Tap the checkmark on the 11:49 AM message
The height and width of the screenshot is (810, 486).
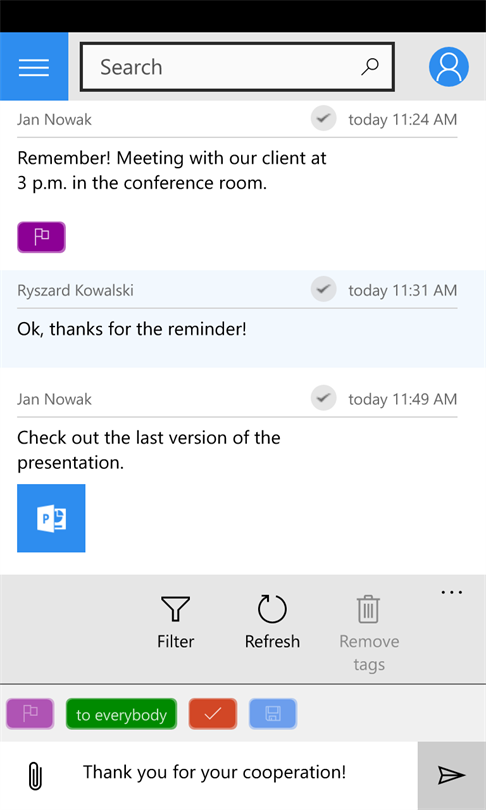click(x=324, y=398)
